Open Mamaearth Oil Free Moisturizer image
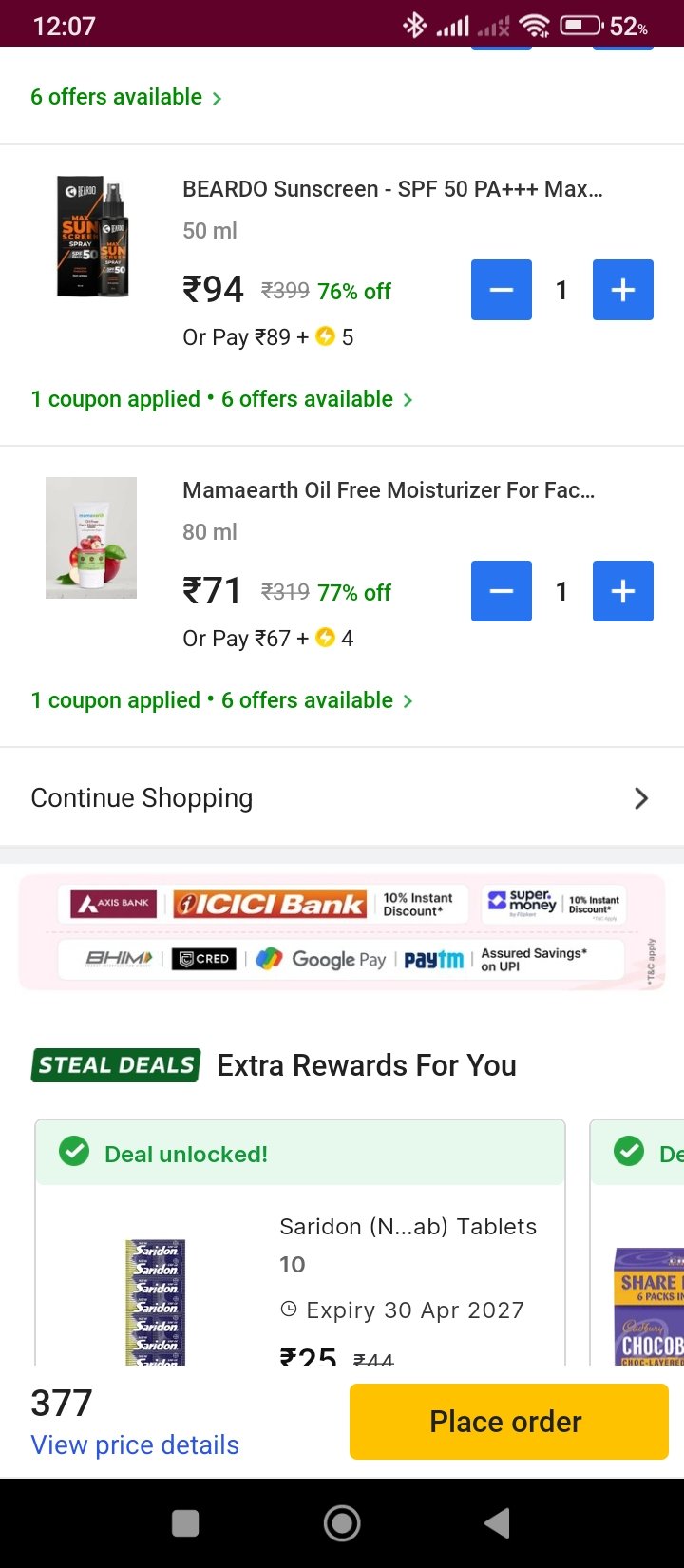 [91, 538]
